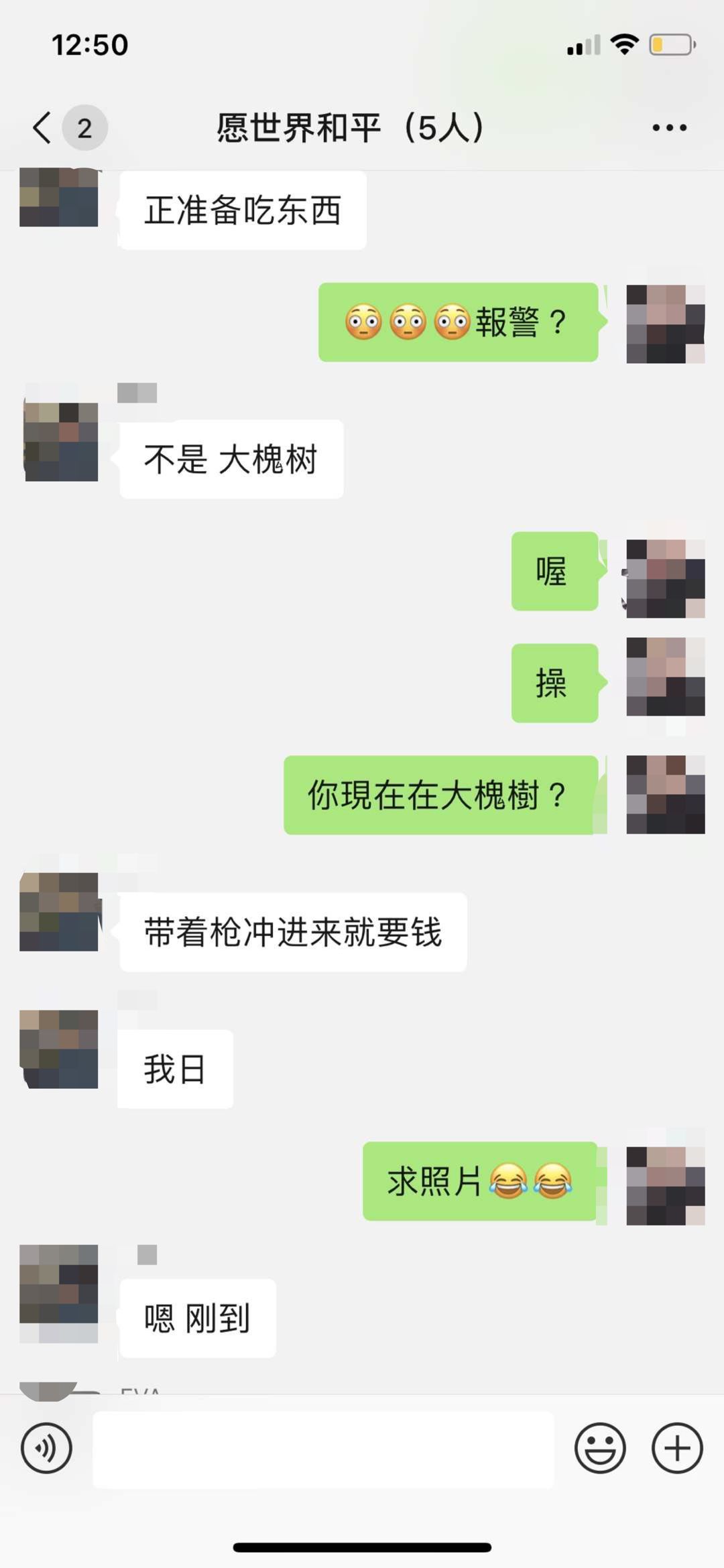Tap avatar beside '不是 大槐树' message
The image size is (724, 1568).
(x=60, y=442)
